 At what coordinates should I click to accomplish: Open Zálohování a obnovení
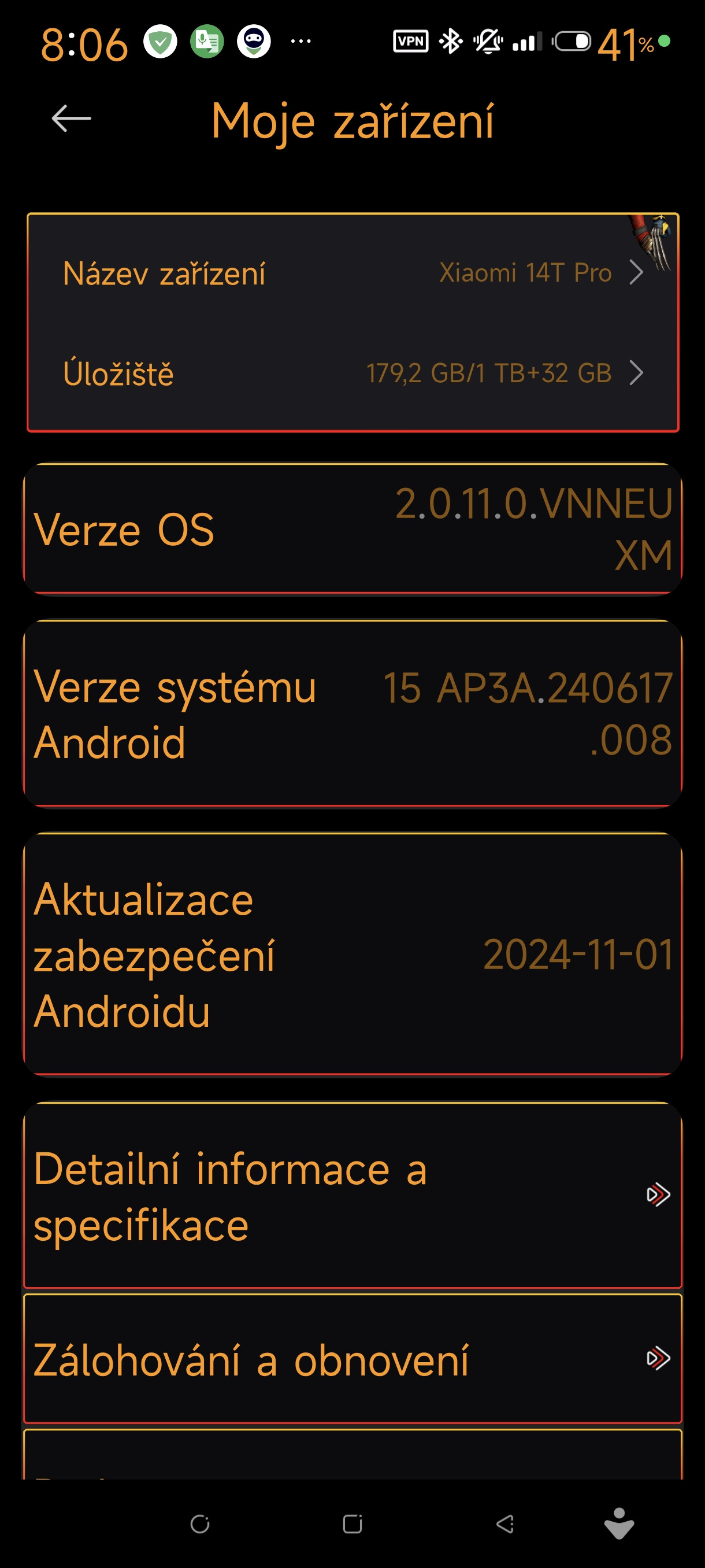point(352,1359)
